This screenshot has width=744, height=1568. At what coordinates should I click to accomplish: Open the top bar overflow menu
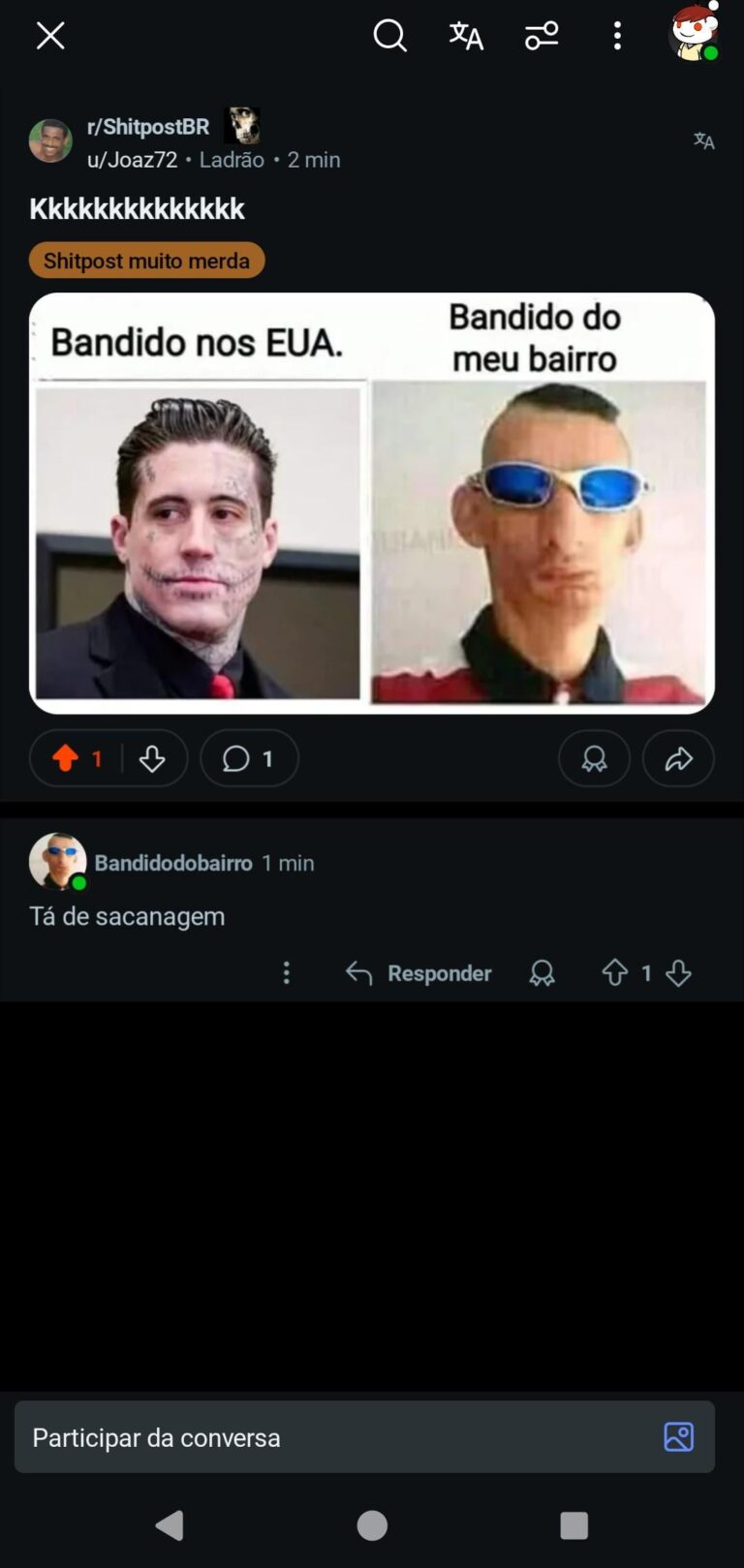[x=617, y=37]
